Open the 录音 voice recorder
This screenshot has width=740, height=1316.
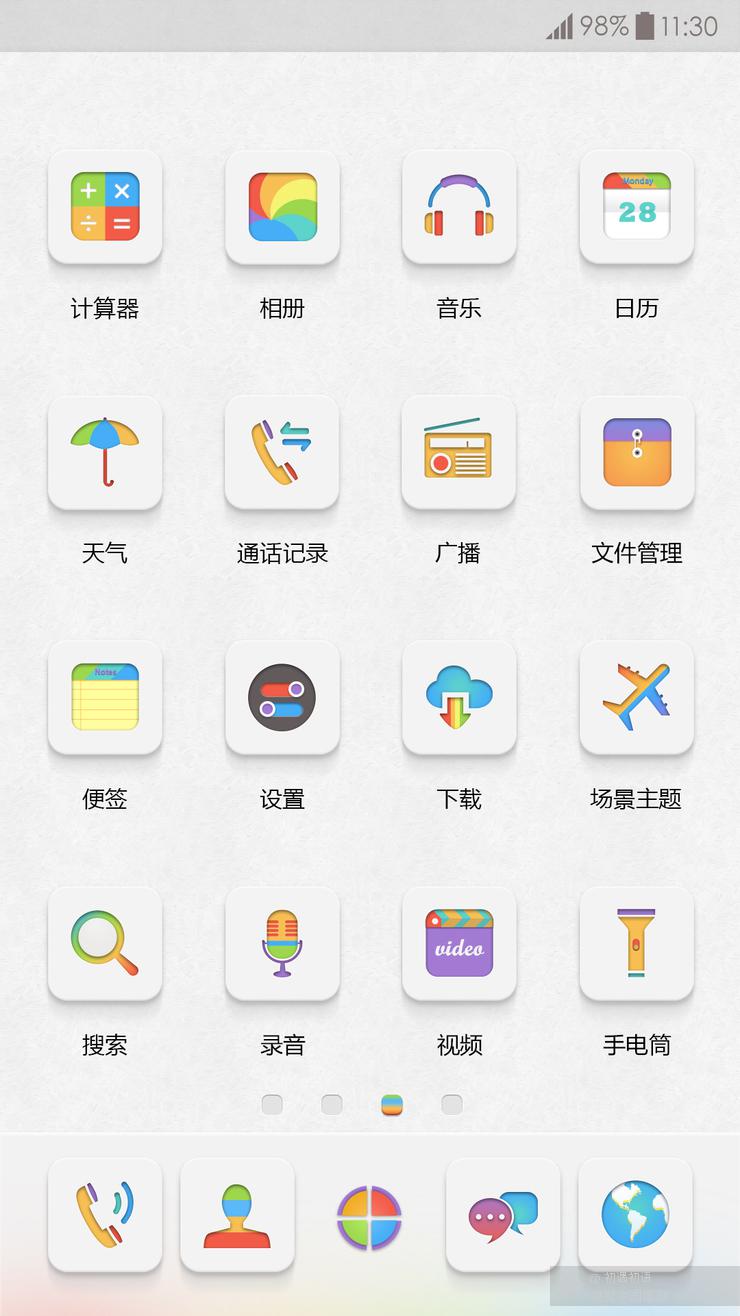282,943
